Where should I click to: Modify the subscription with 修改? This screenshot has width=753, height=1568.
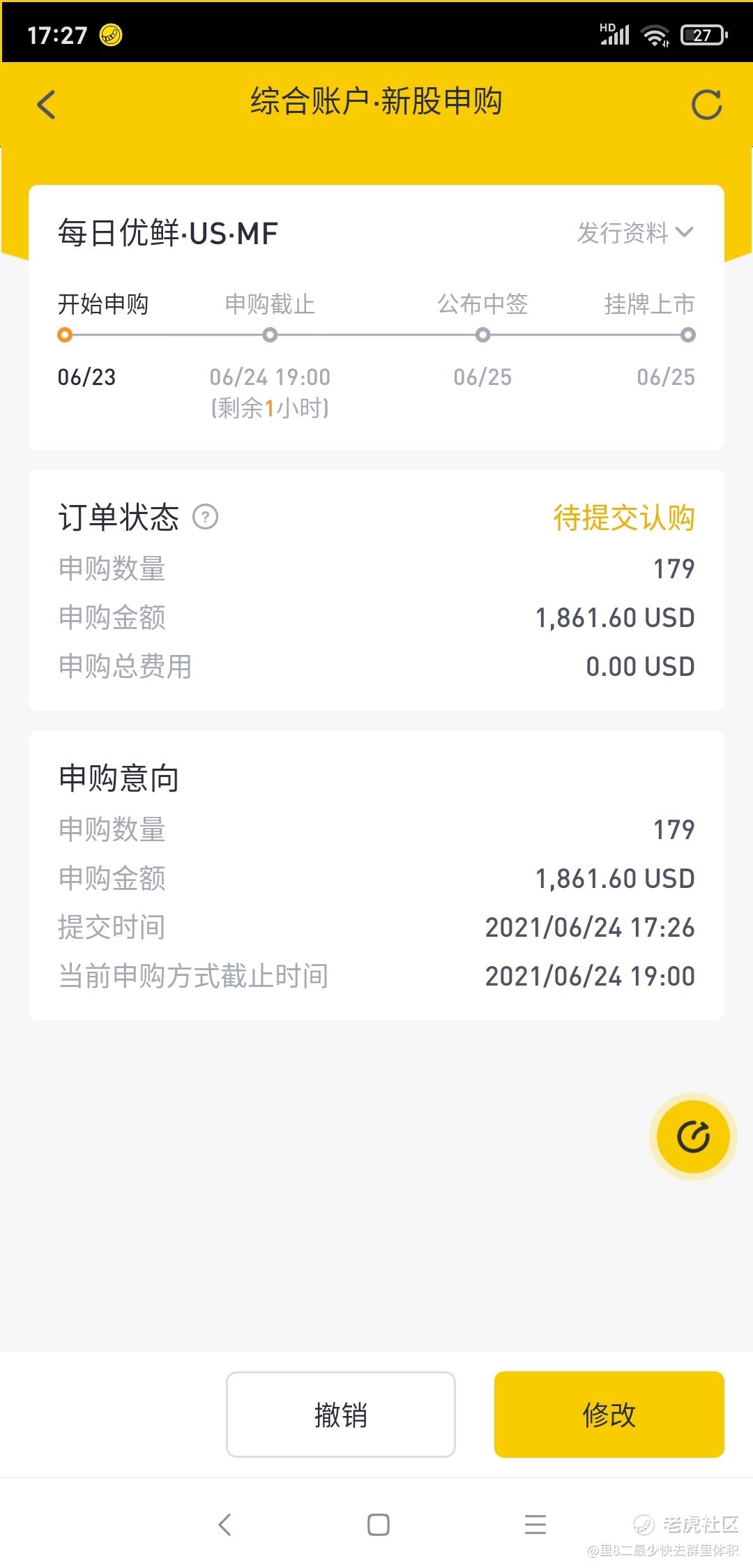pos(609,1415)
